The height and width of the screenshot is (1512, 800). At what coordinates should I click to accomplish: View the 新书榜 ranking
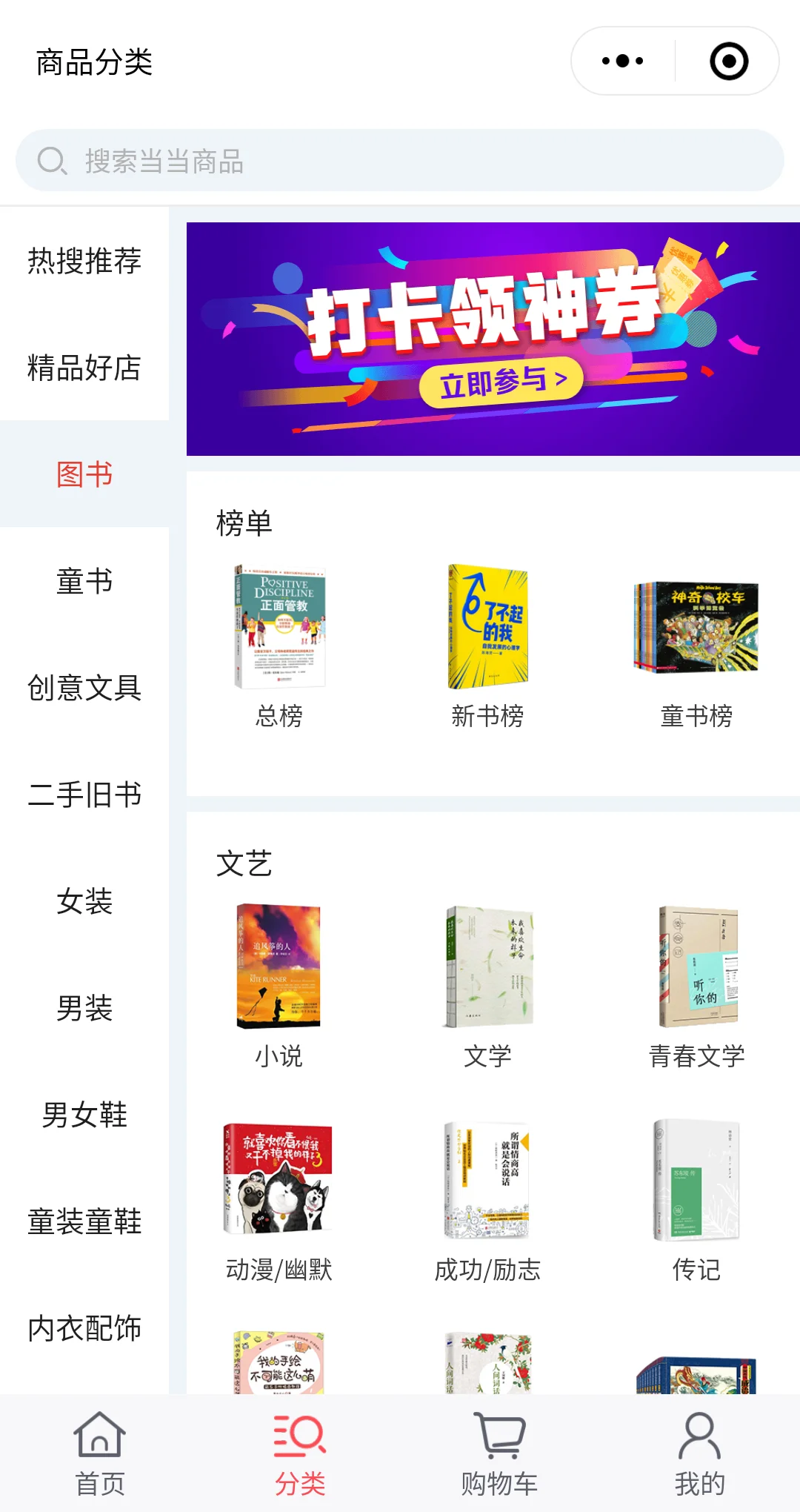487,645
